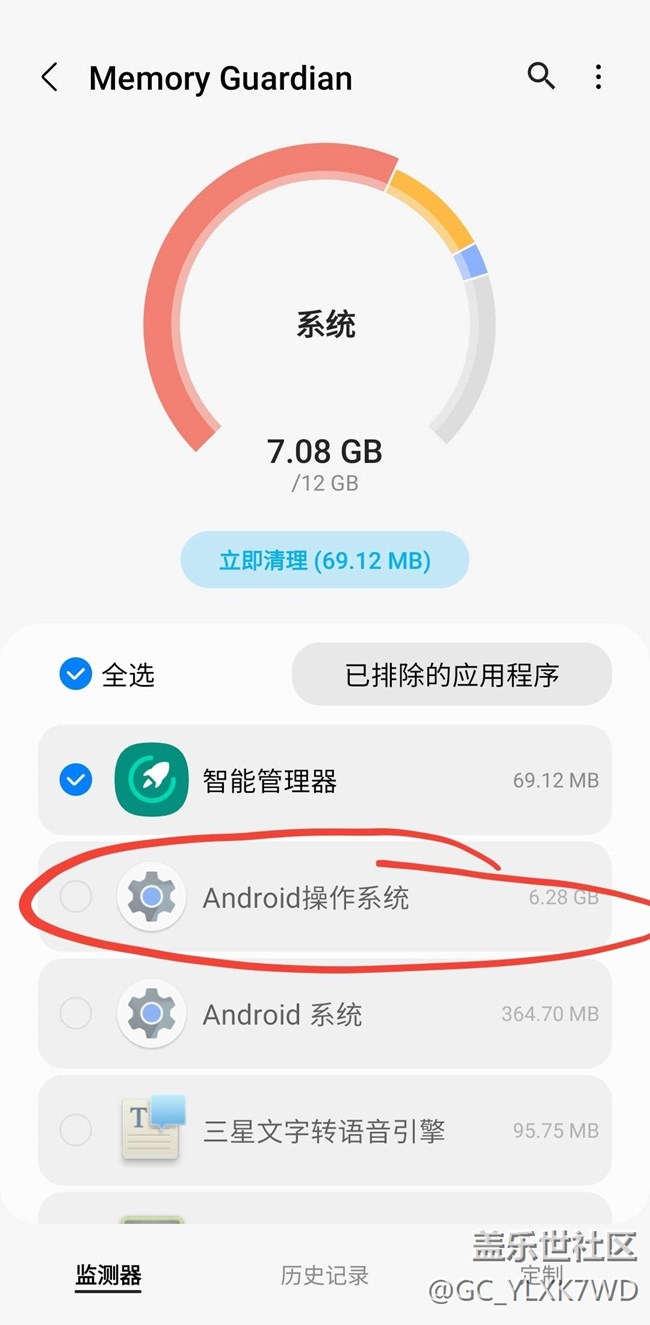Open the search icon
650x1325 pixels.
click(541, 76)
